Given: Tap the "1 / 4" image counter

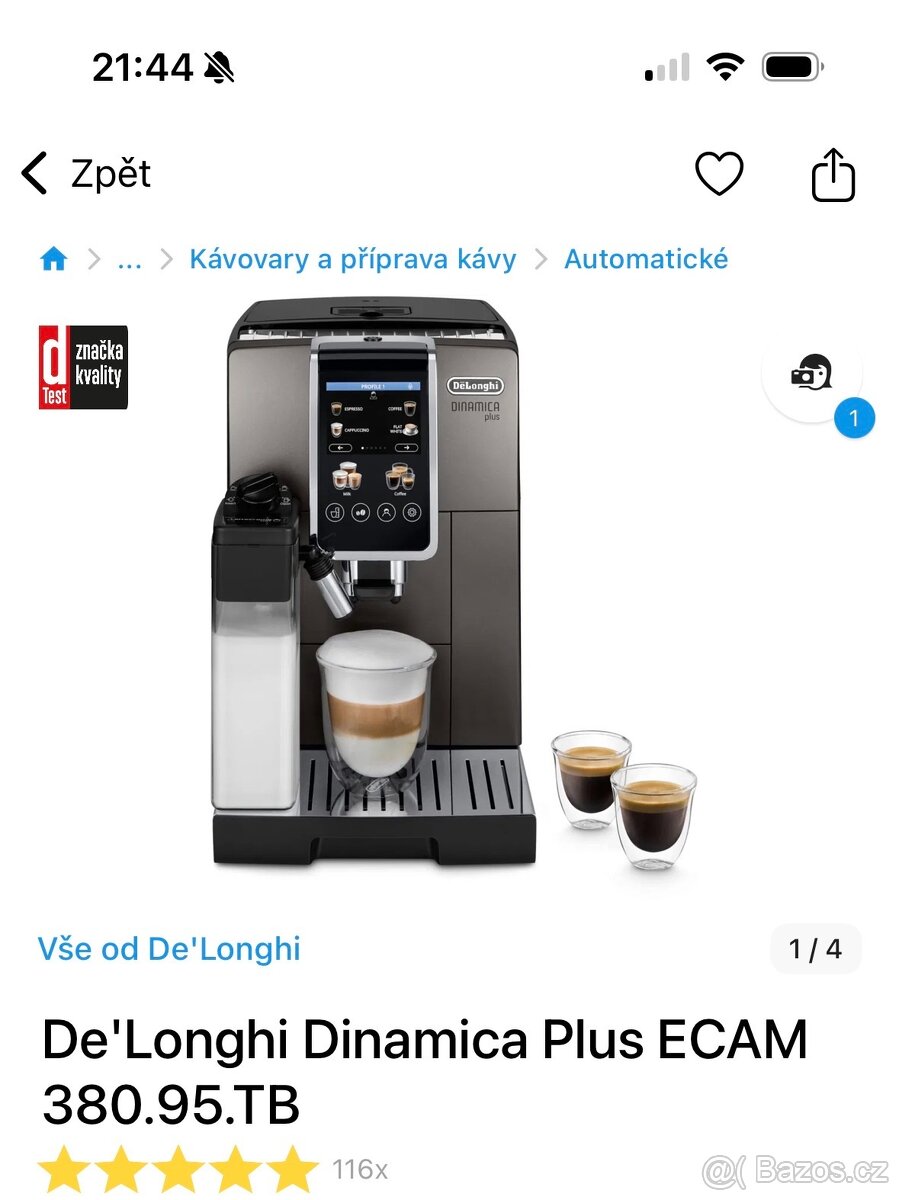Looking at the screenshot, I should point(815,948).
